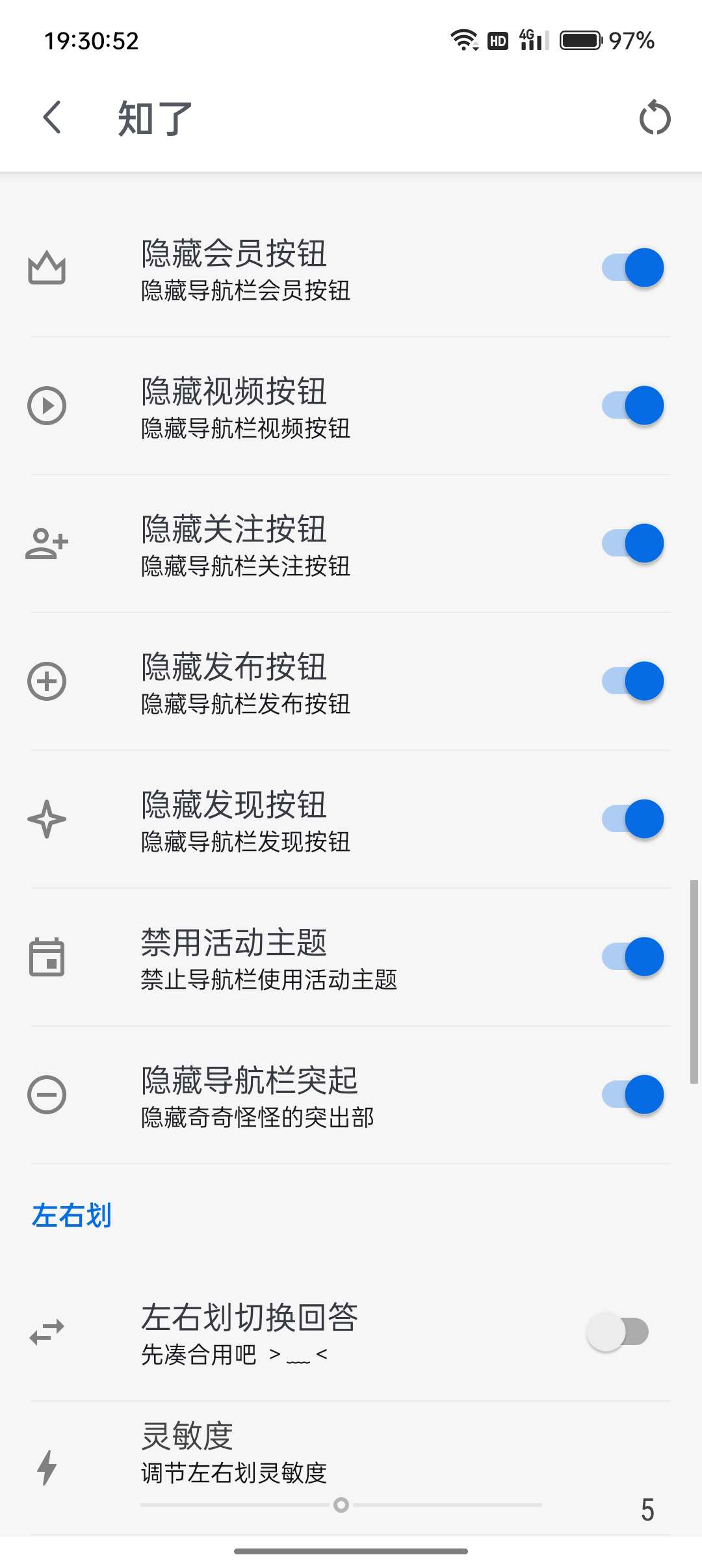Click the swap-arrows icon for 左右划切换回答
Viewport: 702px width, 1568px height.
(x=46, y=1333)
